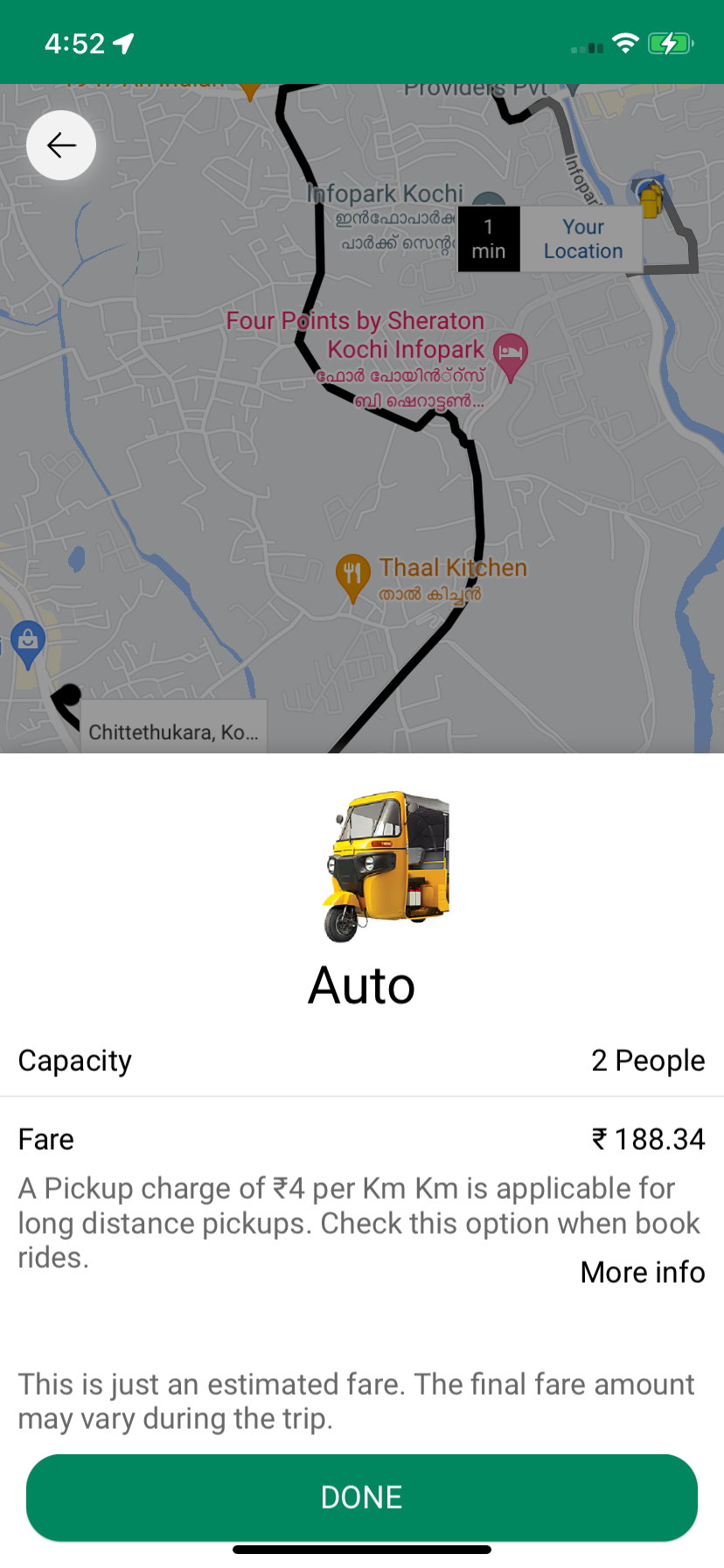The image size is (724, 1568).
Task: Tap DONE to confirm fare details
Action: coord(362,1497)
